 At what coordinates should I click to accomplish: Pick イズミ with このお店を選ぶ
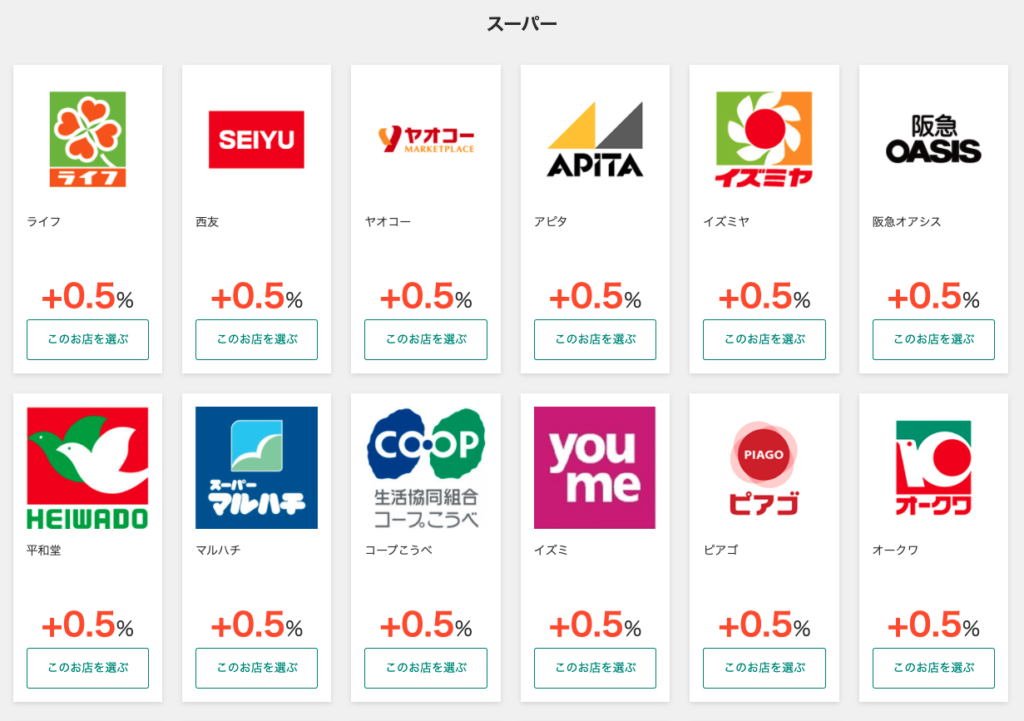[x=595, y=668]
